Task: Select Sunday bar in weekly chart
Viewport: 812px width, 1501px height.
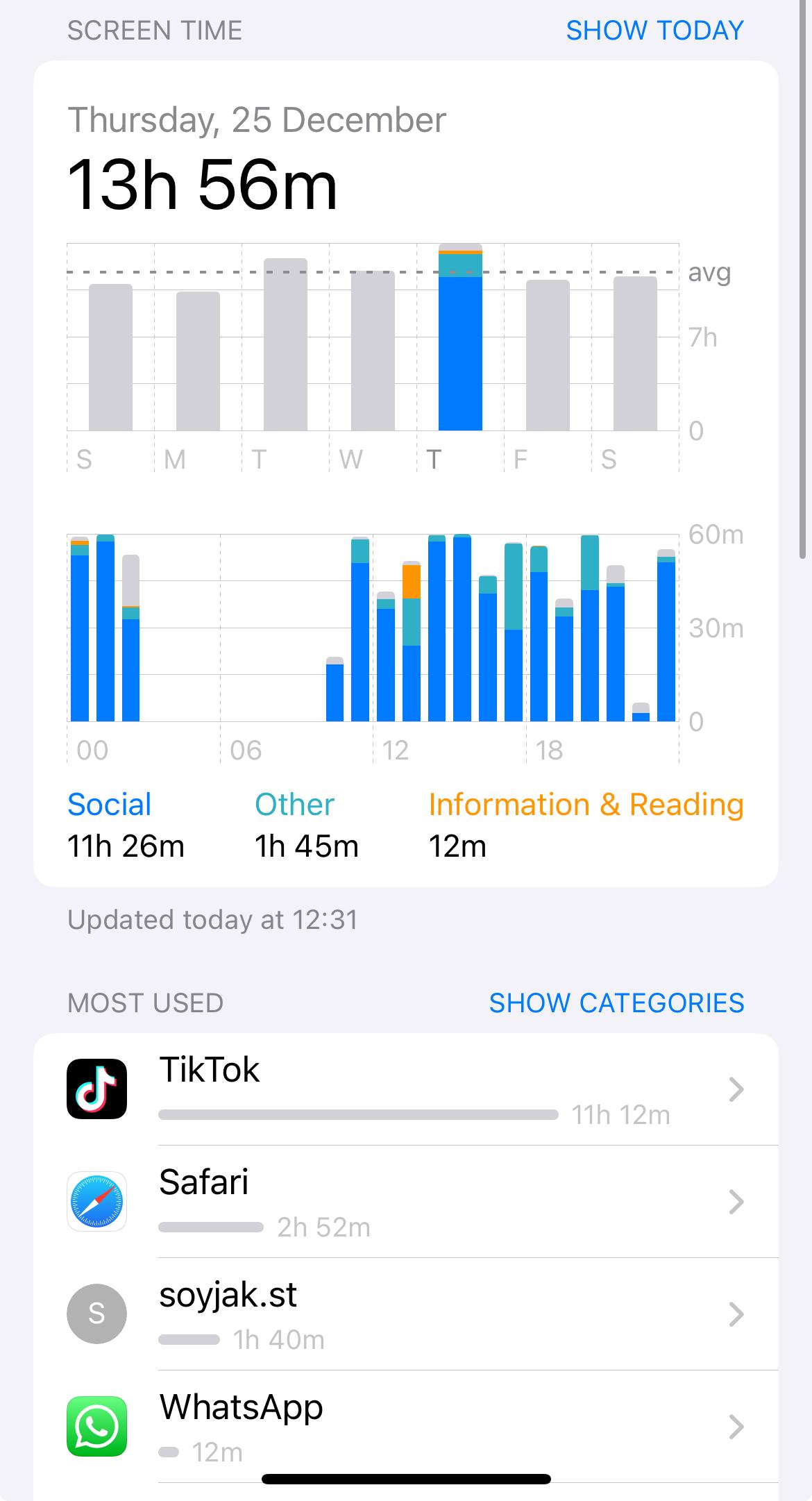Action: (x=110, y=357)
